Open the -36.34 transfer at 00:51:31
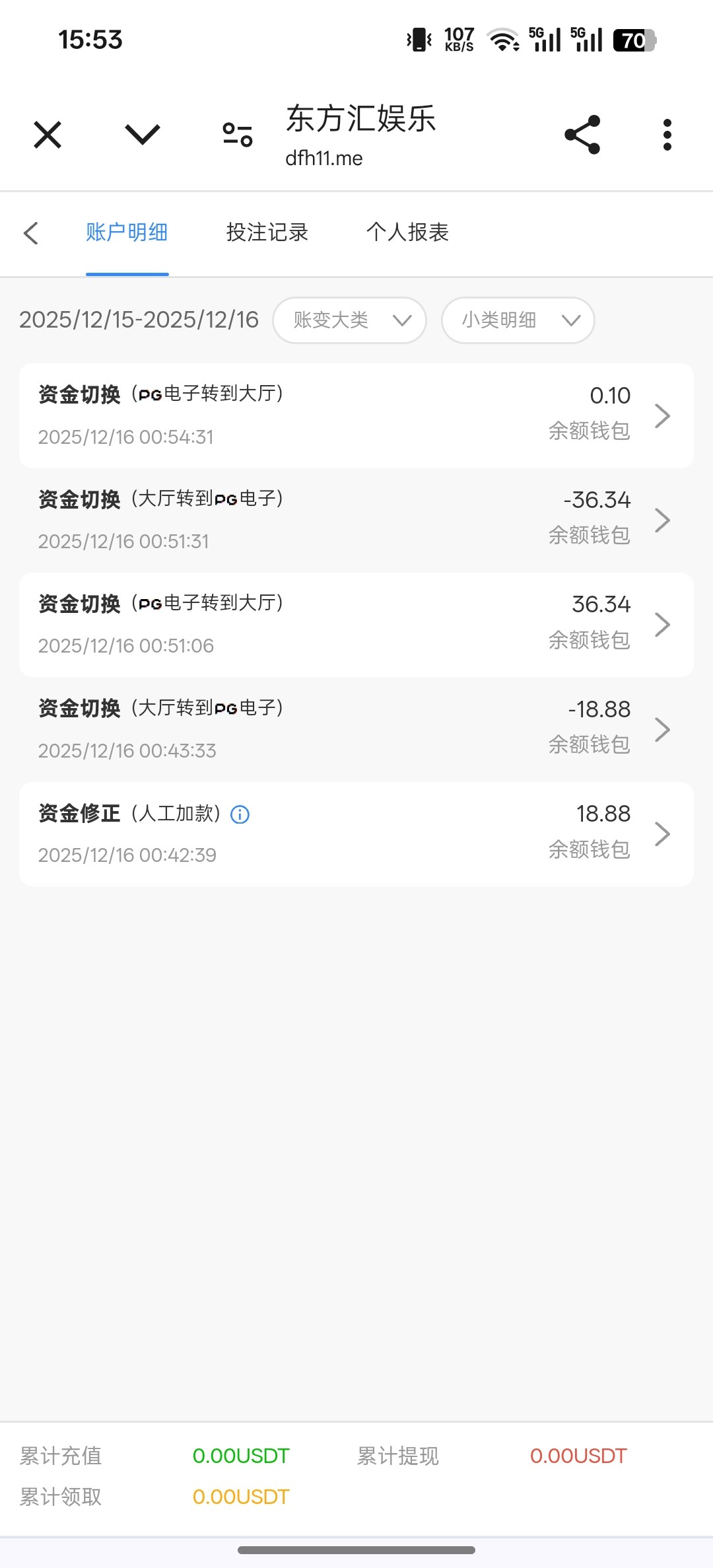This screenshot has width=713, height=1568. pos(356,520)
